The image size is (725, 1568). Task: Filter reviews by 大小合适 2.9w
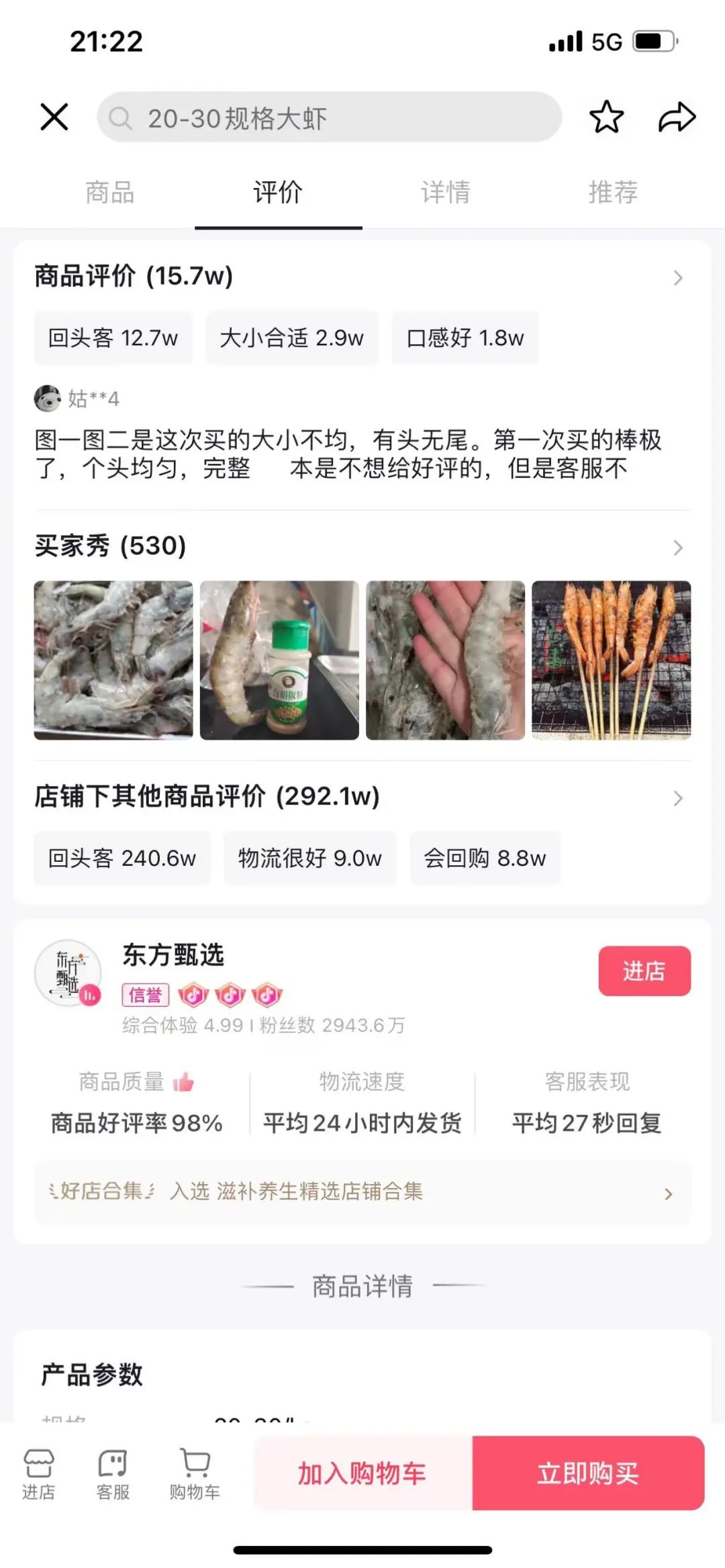292,338
